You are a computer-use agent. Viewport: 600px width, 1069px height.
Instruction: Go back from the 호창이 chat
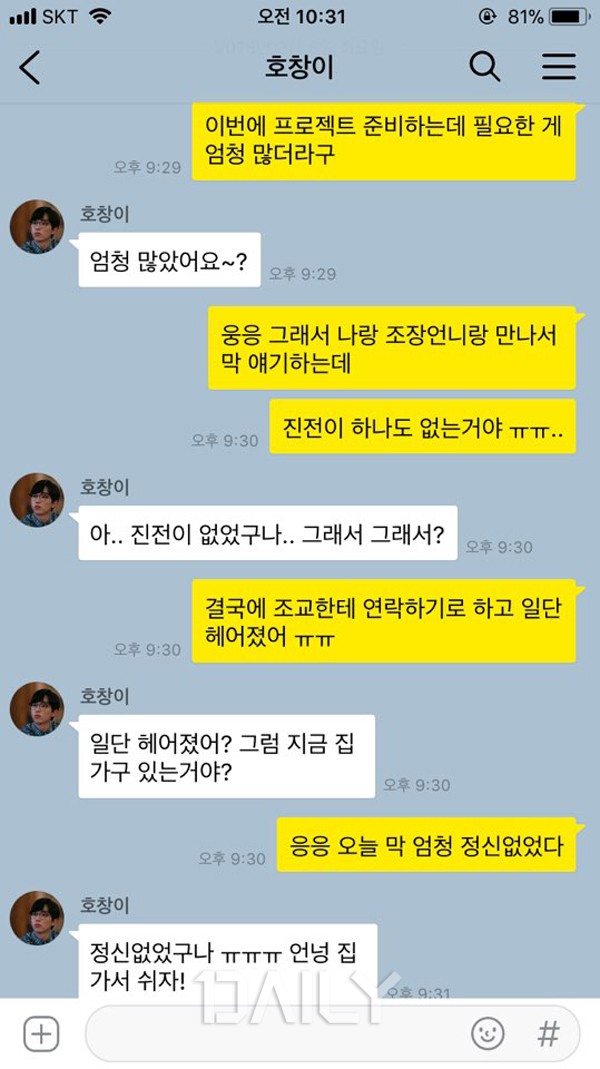30,67
